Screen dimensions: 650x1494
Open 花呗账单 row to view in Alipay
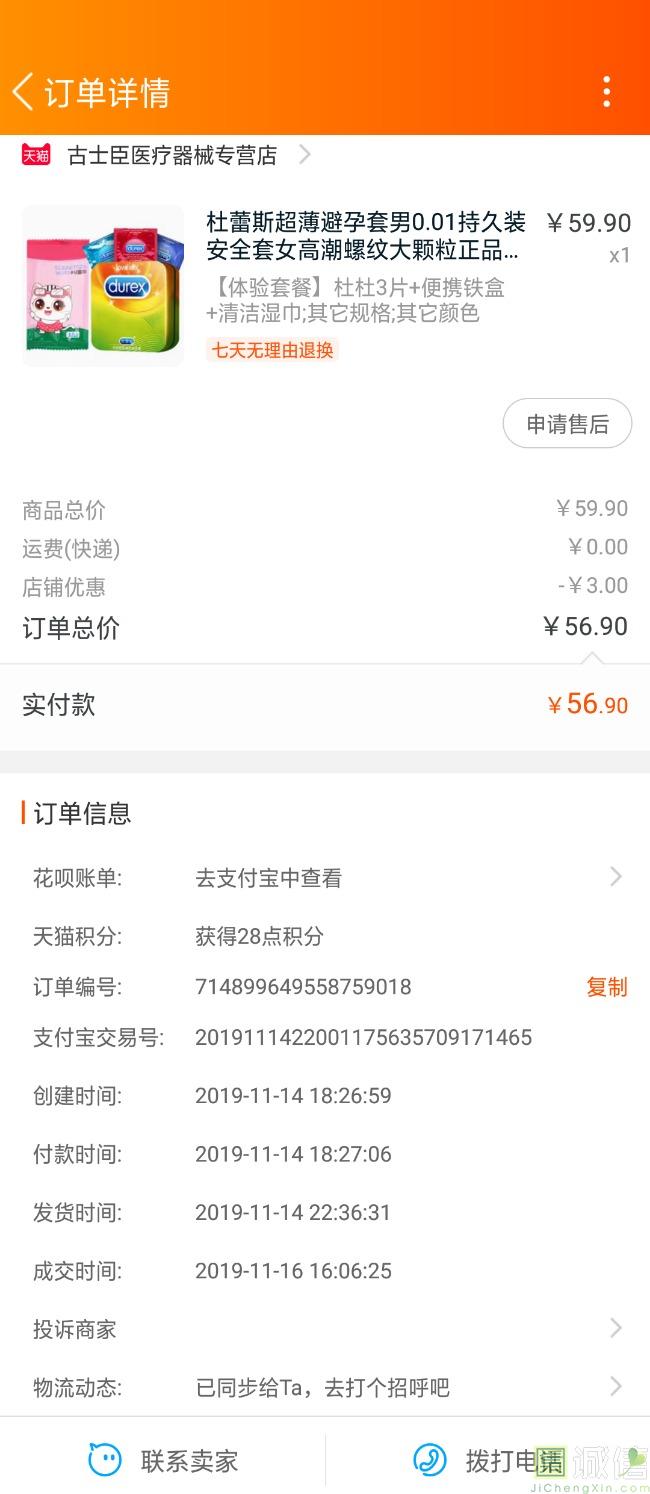(x=324, y=878)
